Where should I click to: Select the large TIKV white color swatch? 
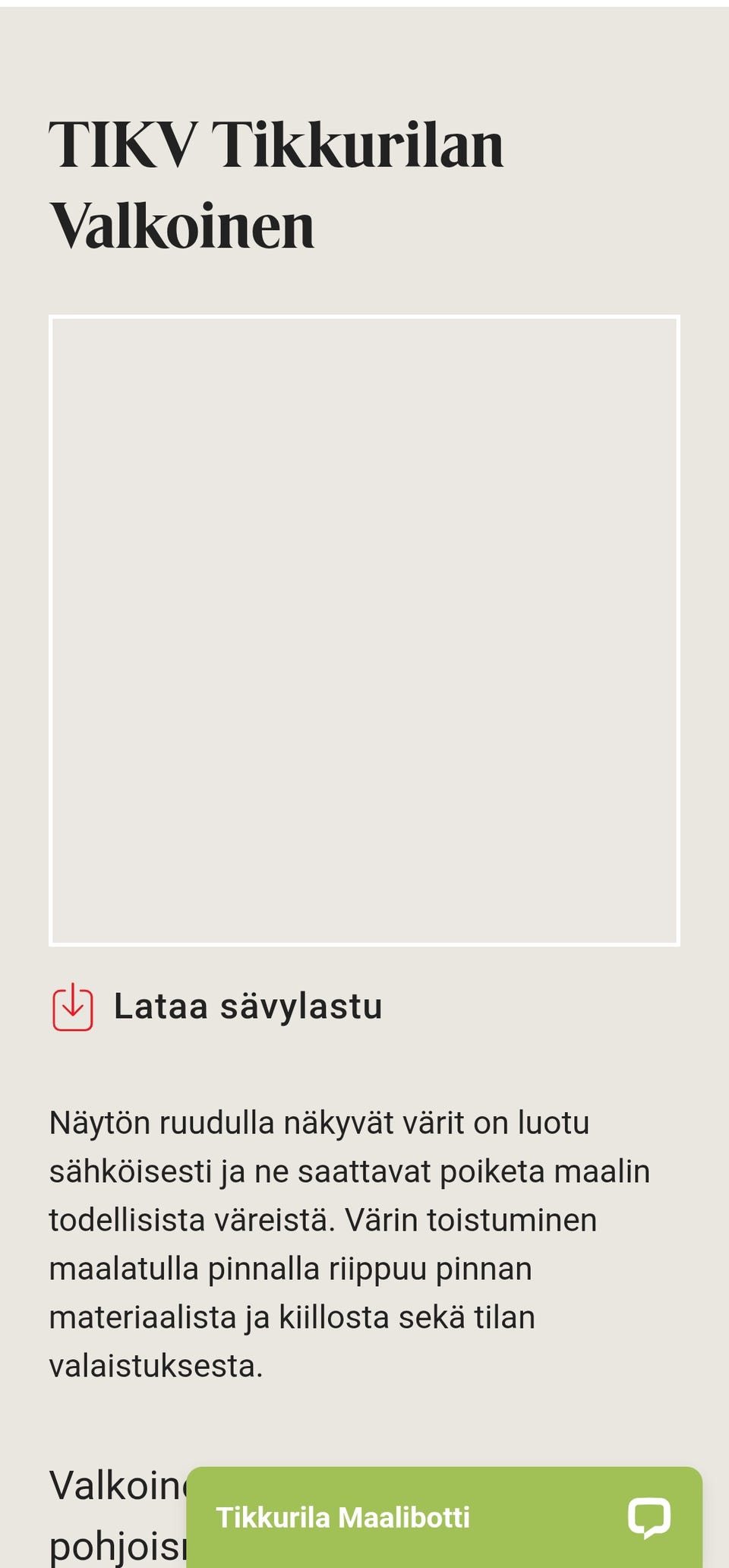click(x=364, y=629)
